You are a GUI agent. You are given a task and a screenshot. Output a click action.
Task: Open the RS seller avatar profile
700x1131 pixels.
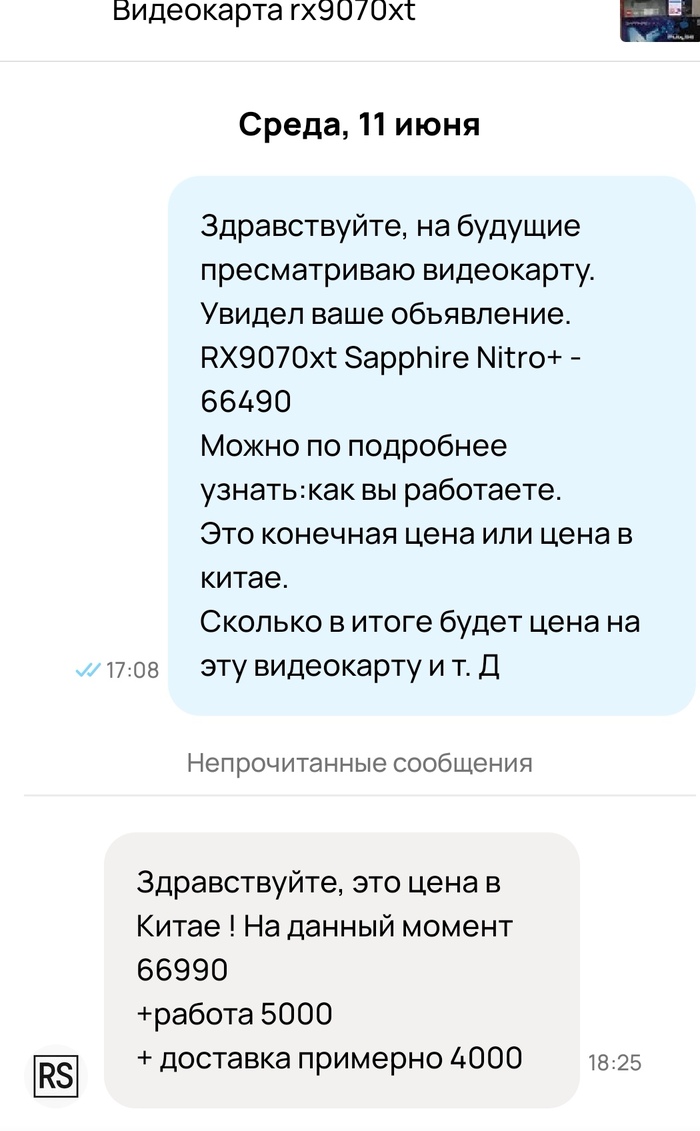(57, 1076)
